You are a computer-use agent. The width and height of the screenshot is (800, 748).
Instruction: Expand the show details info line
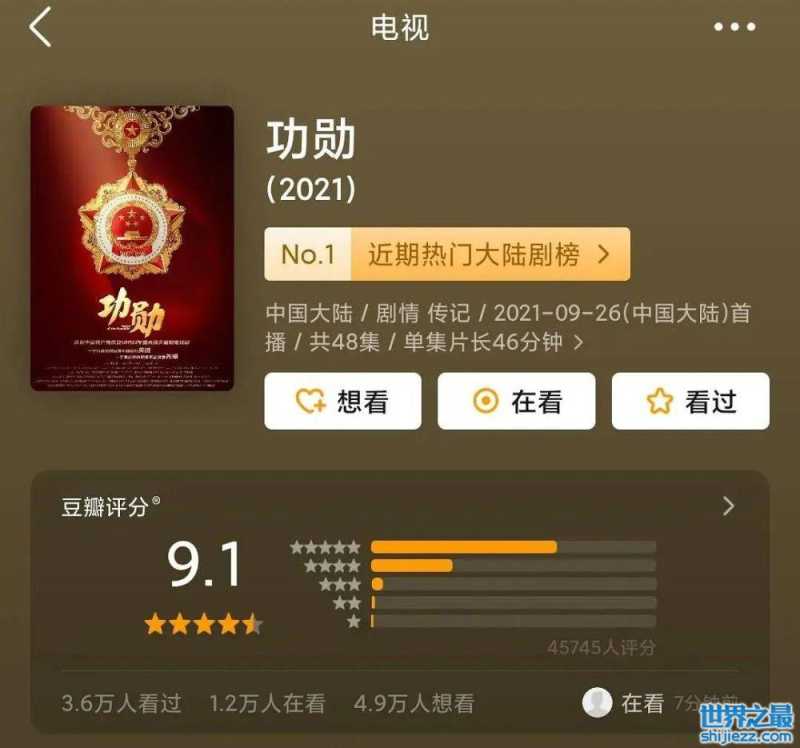[578, 342]
